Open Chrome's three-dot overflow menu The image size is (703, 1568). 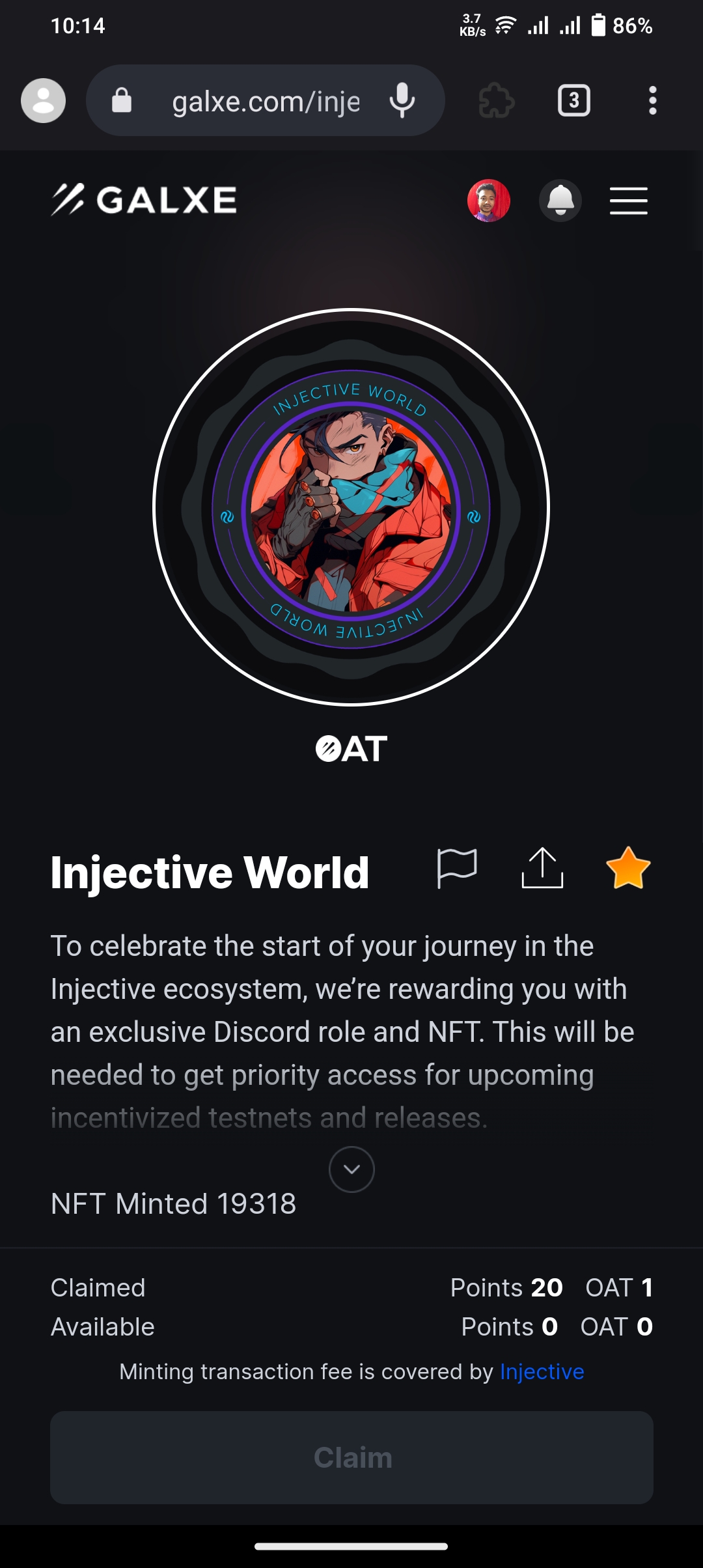[652, 101]
